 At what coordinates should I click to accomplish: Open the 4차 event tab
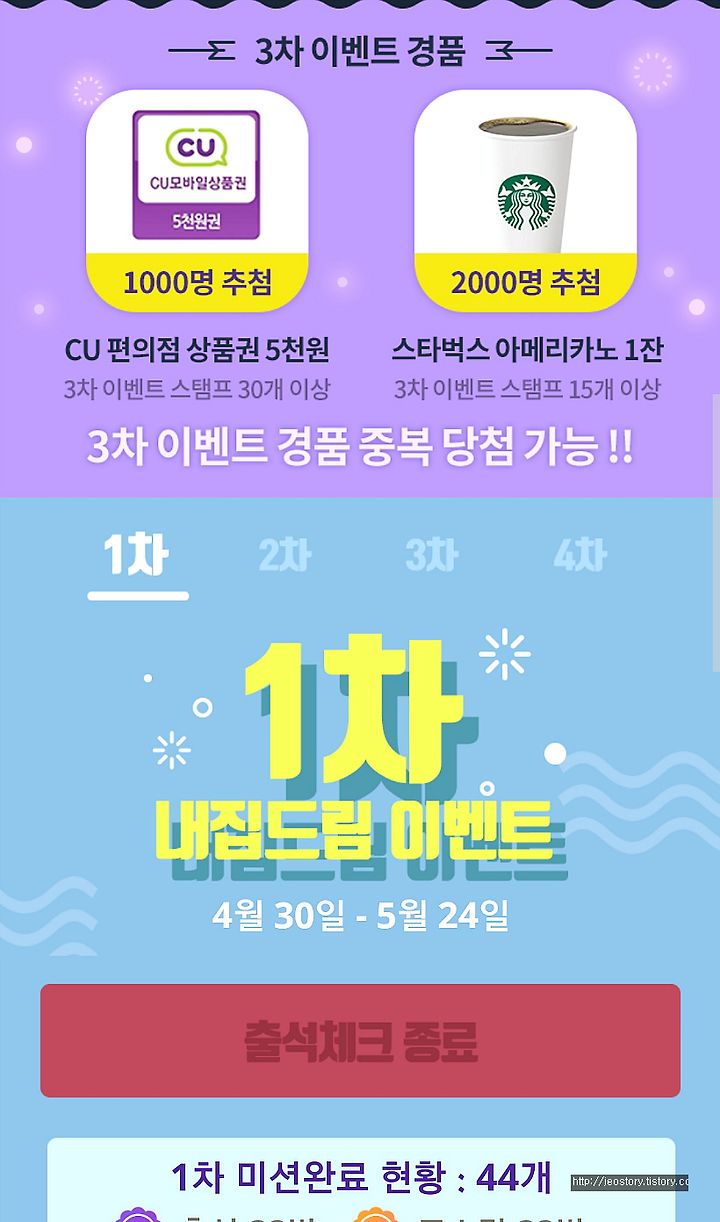[x=580, y=556]
